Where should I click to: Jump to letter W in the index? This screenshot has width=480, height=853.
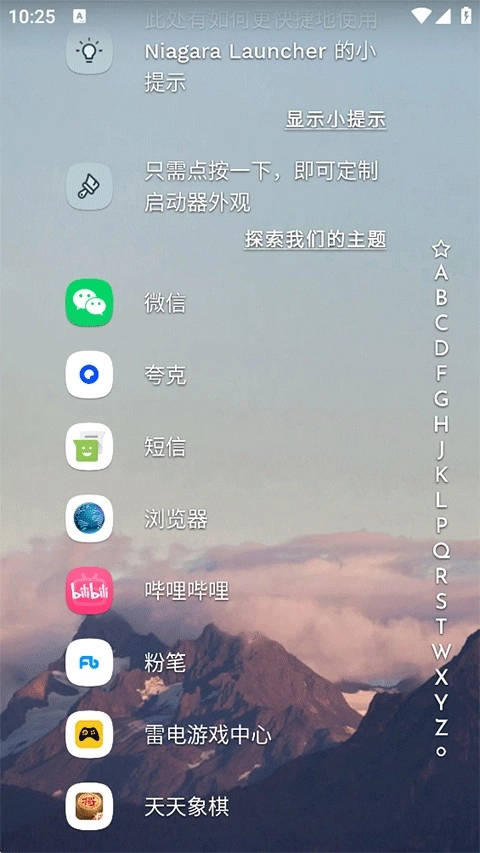pos(441,651)
